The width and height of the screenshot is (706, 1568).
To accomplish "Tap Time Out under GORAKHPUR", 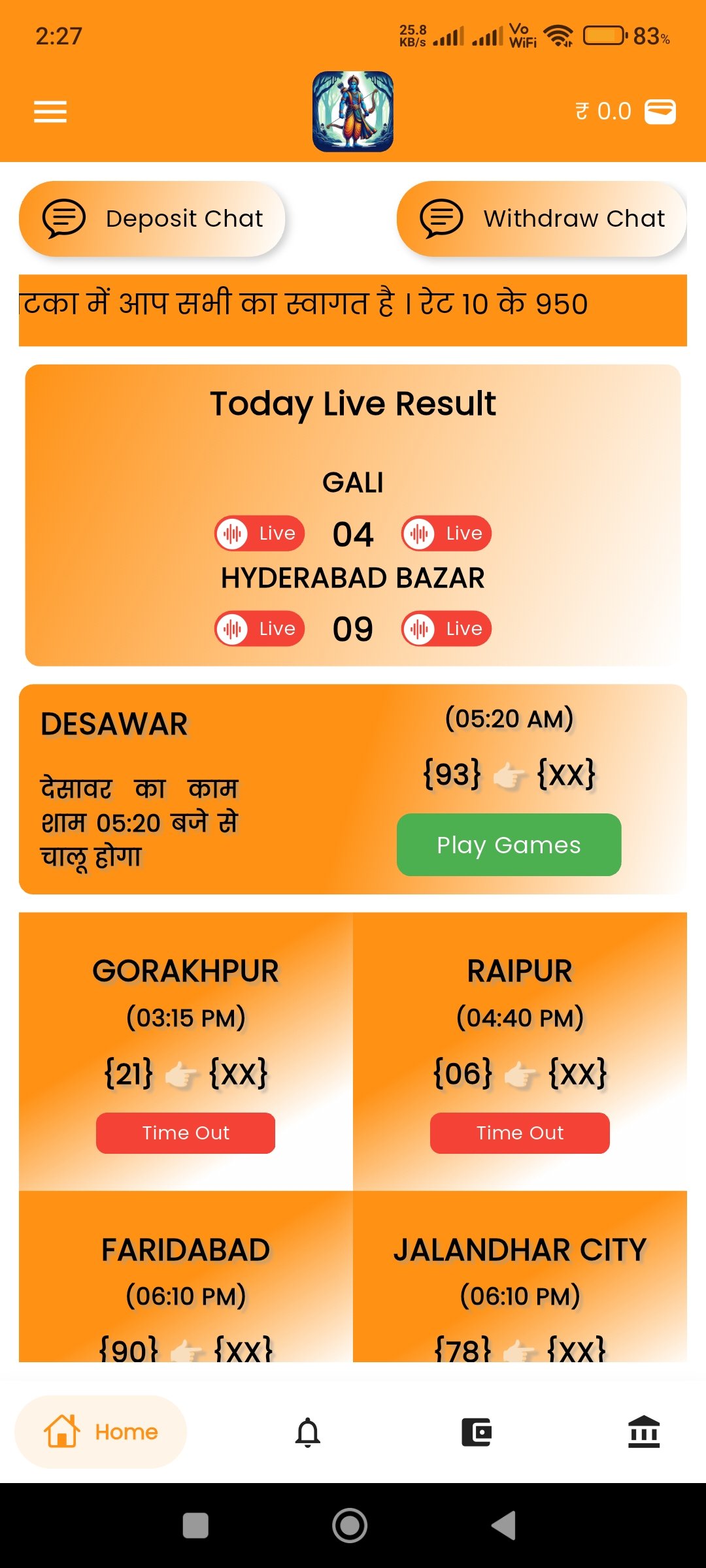I will (x=186, y=1133).
